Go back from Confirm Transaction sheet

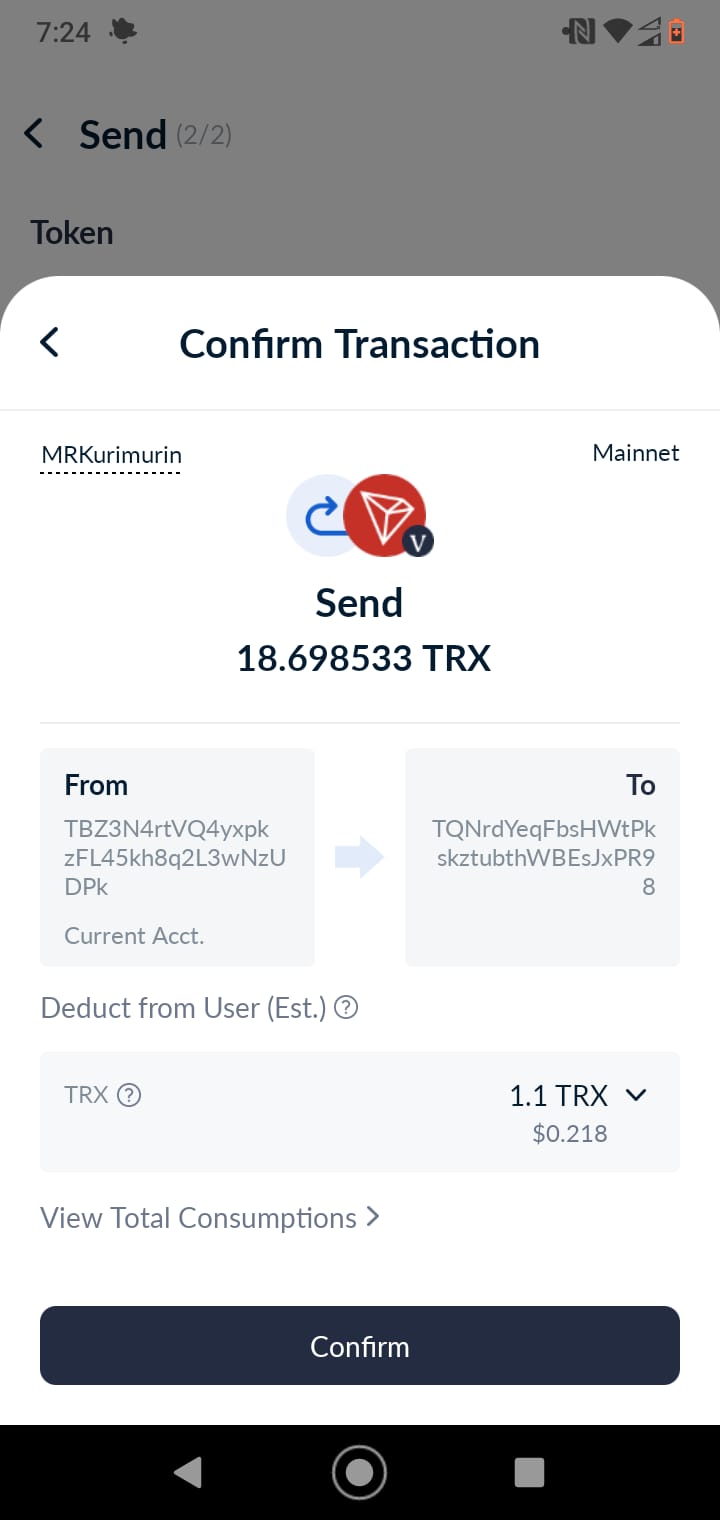[x=49, y=343]
